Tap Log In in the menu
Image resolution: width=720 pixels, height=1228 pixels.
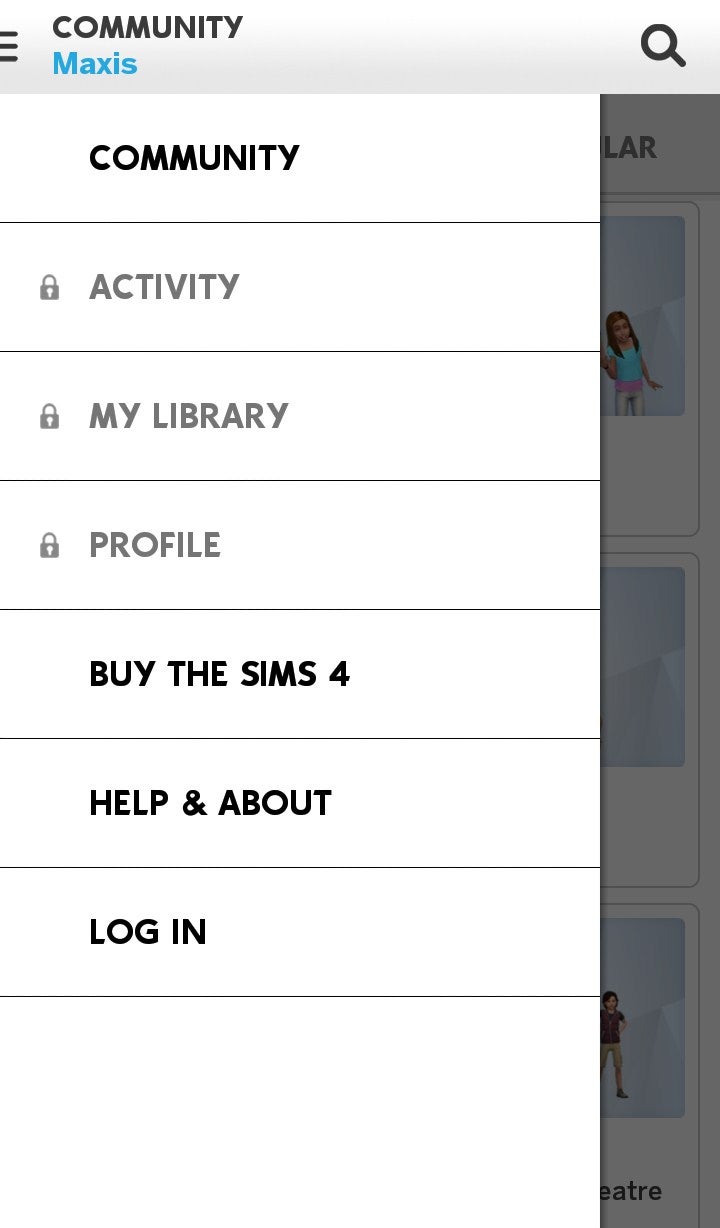(x=148, y=932)
